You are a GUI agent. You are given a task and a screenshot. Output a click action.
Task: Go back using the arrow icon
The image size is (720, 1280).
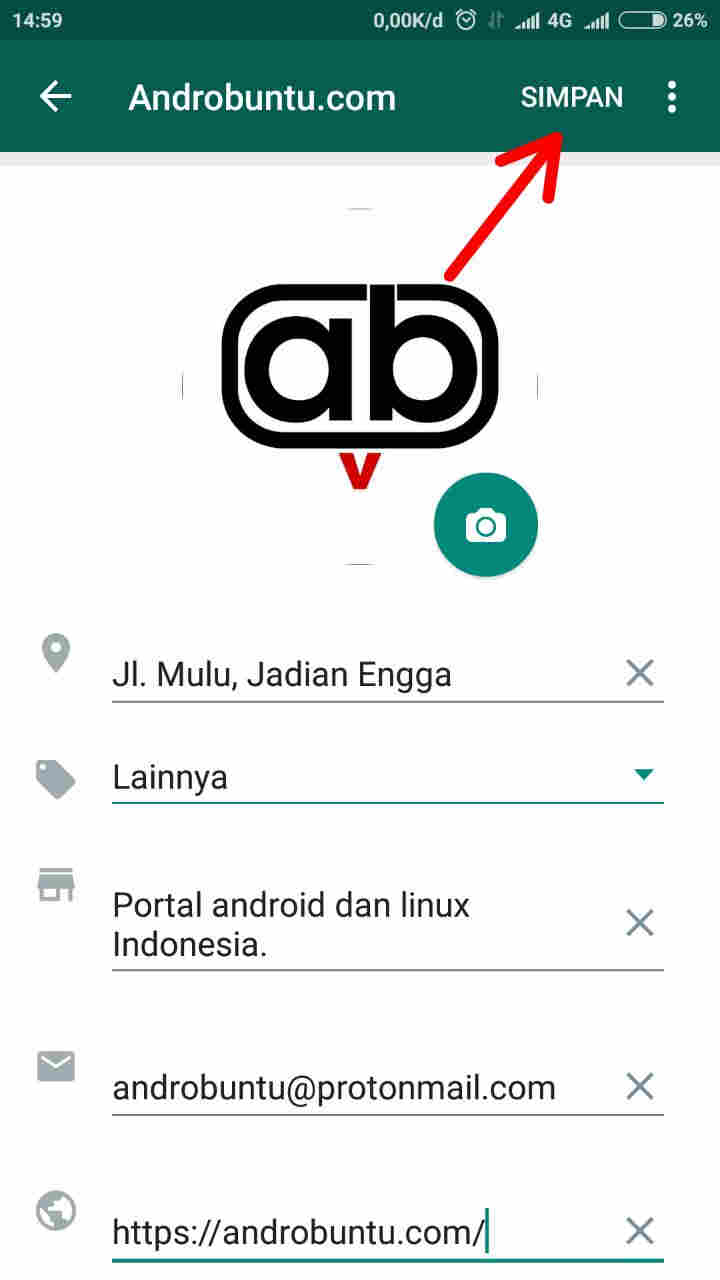56,97
